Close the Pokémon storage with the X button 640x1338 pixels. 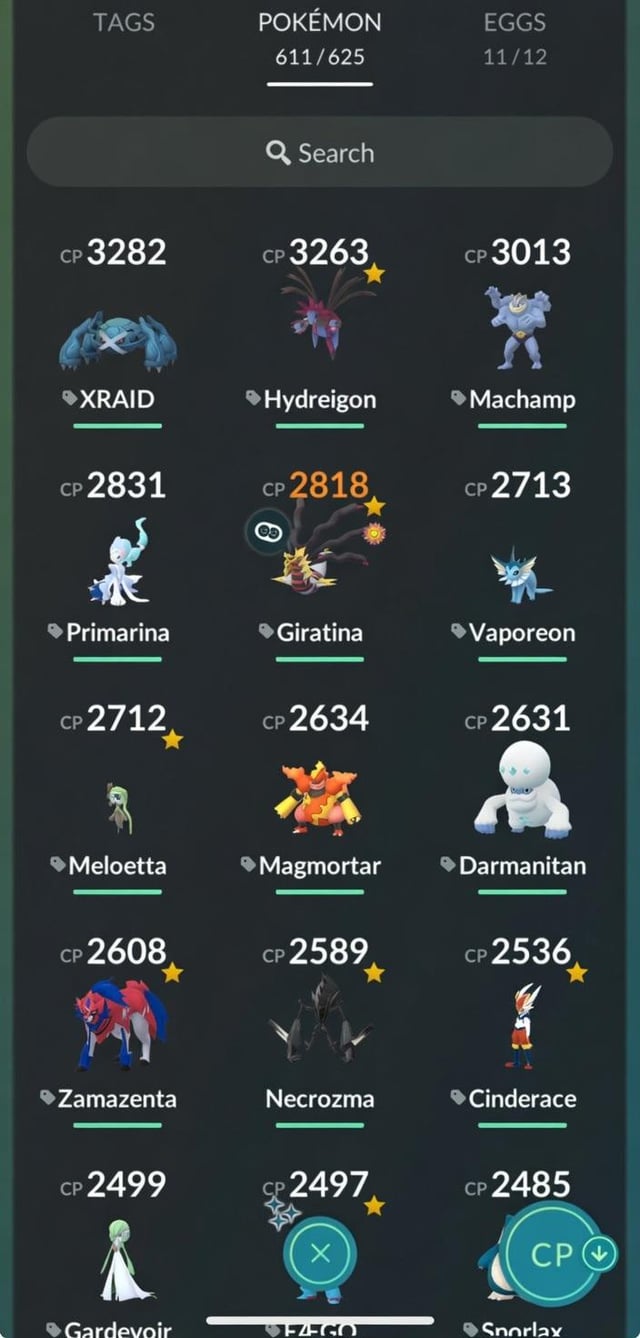point(320,1254)
